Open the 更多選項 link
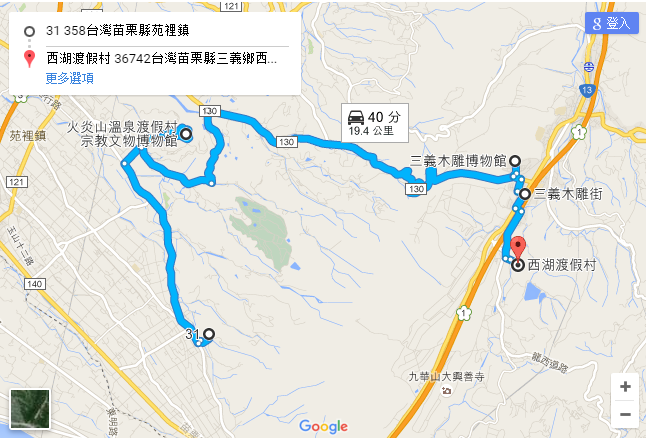 (70, 77)
